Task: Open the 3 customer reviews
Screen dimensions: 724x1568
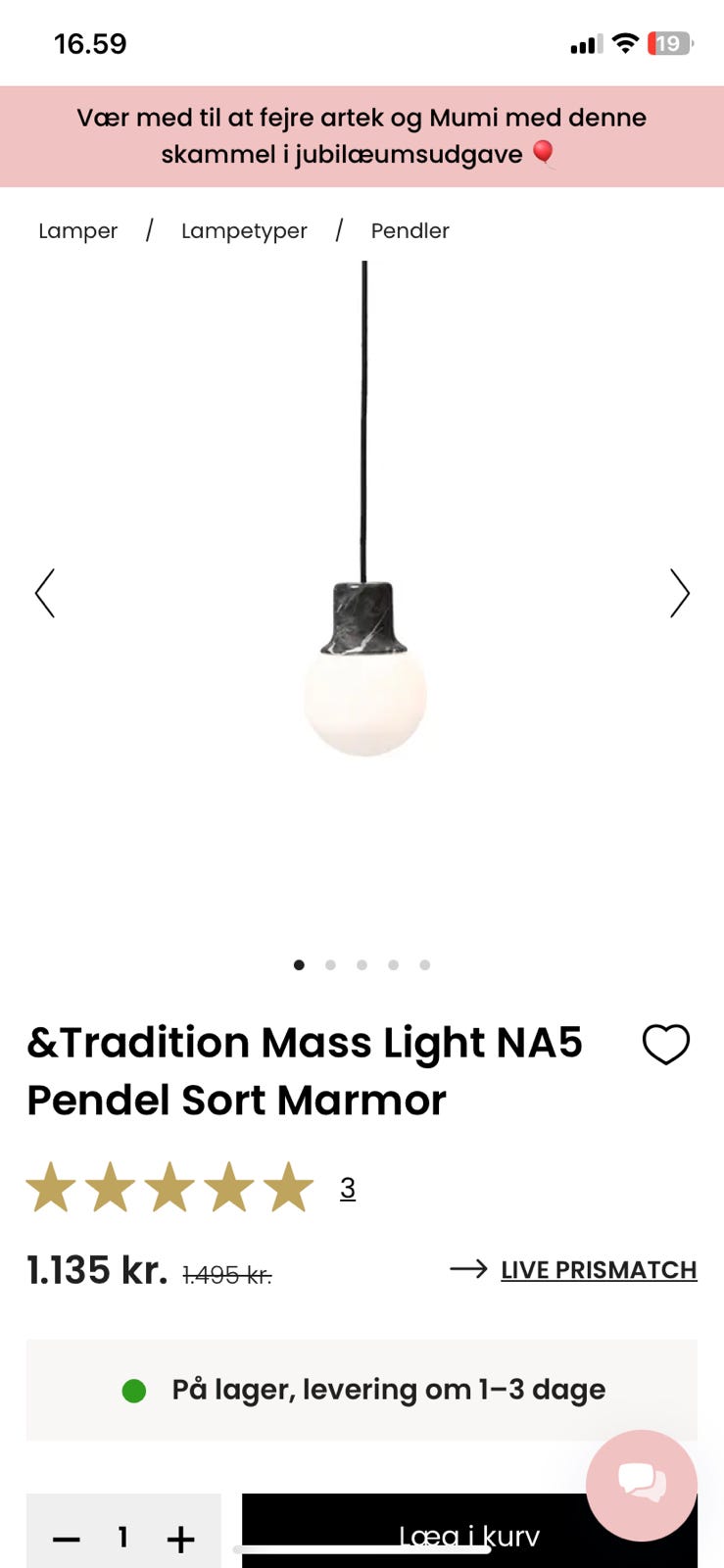Action: 347,1188
